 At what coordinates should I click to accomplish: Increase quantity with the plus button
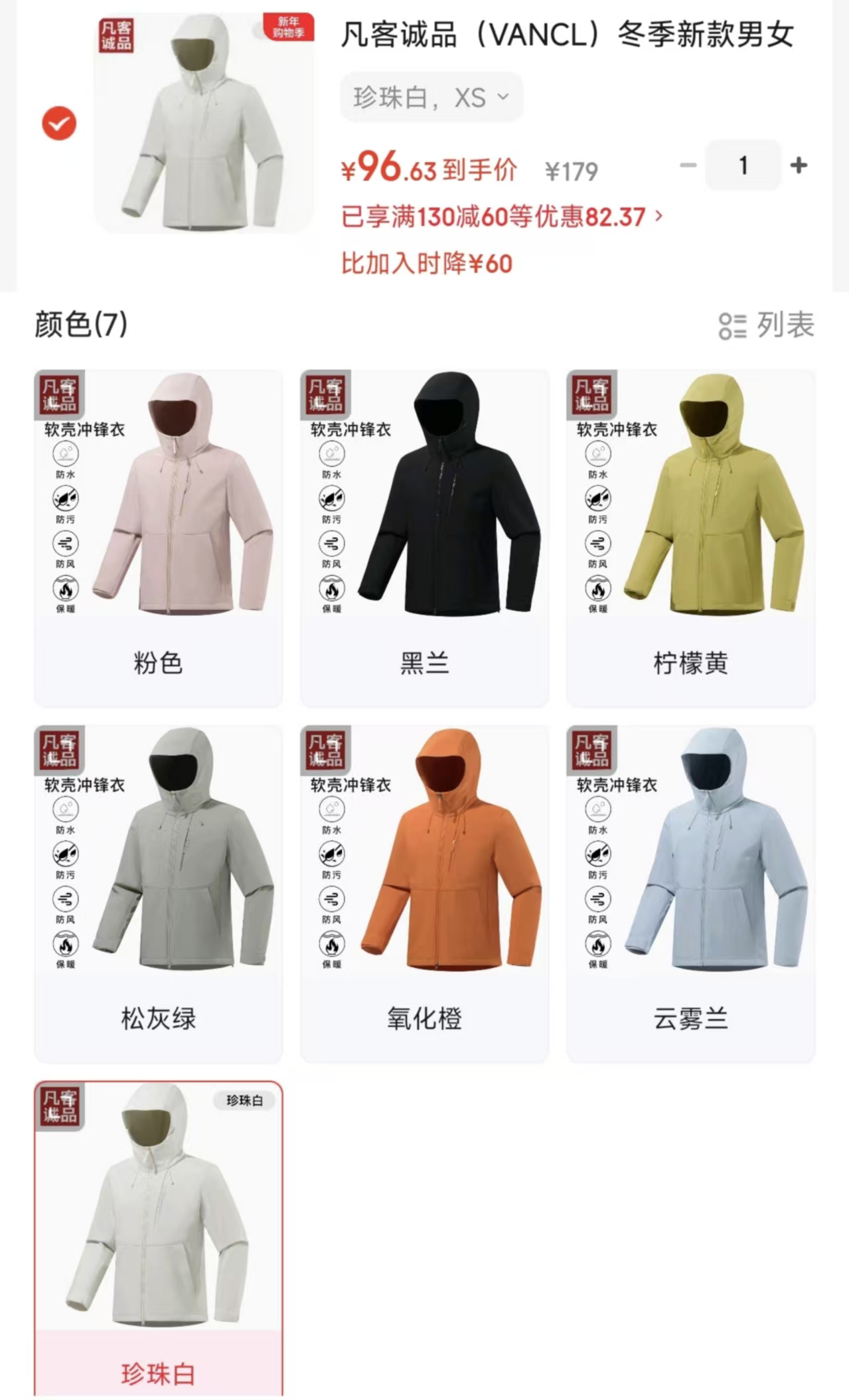pos(799,165)
